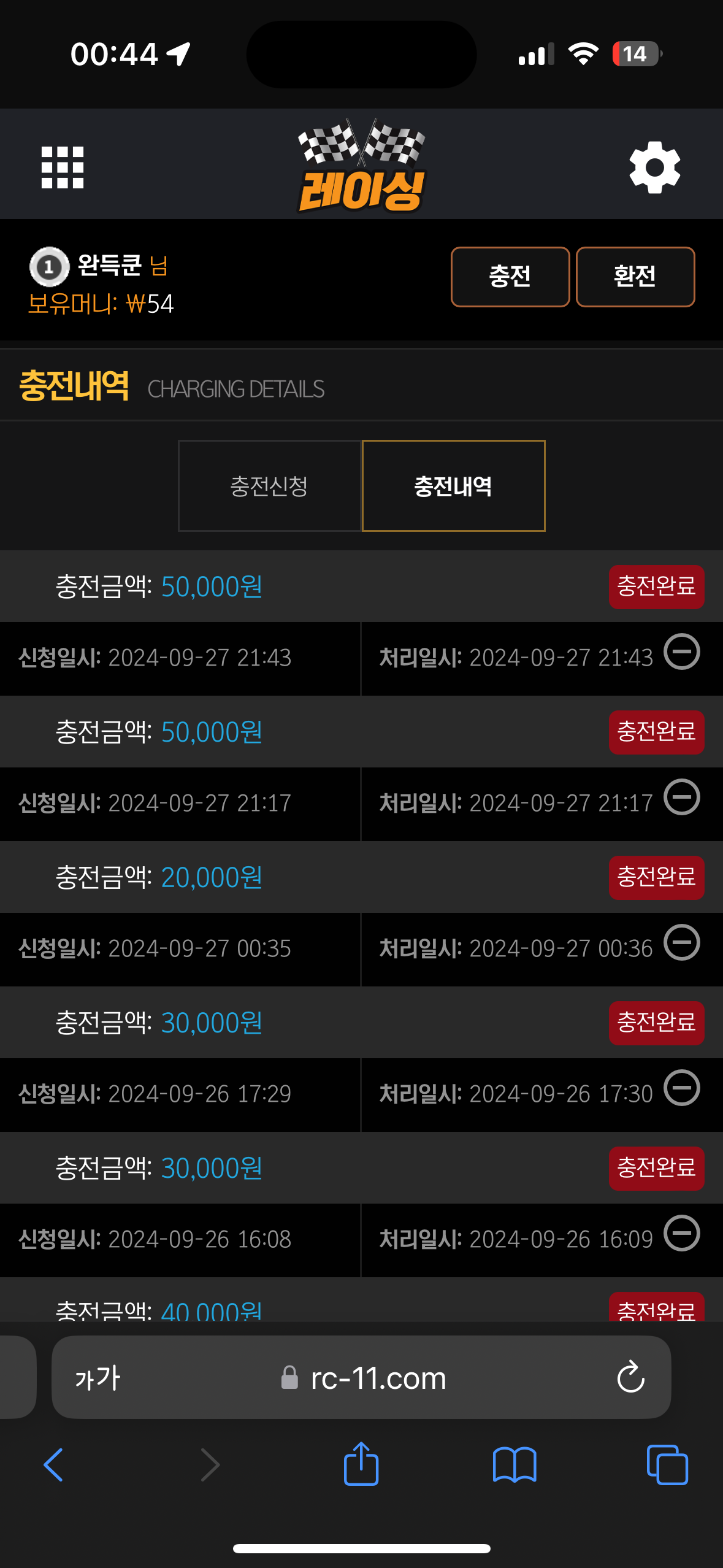Remove the record processed 2024-09-27 21:17
Screen dimensions: 723x1568
[682, 797]
